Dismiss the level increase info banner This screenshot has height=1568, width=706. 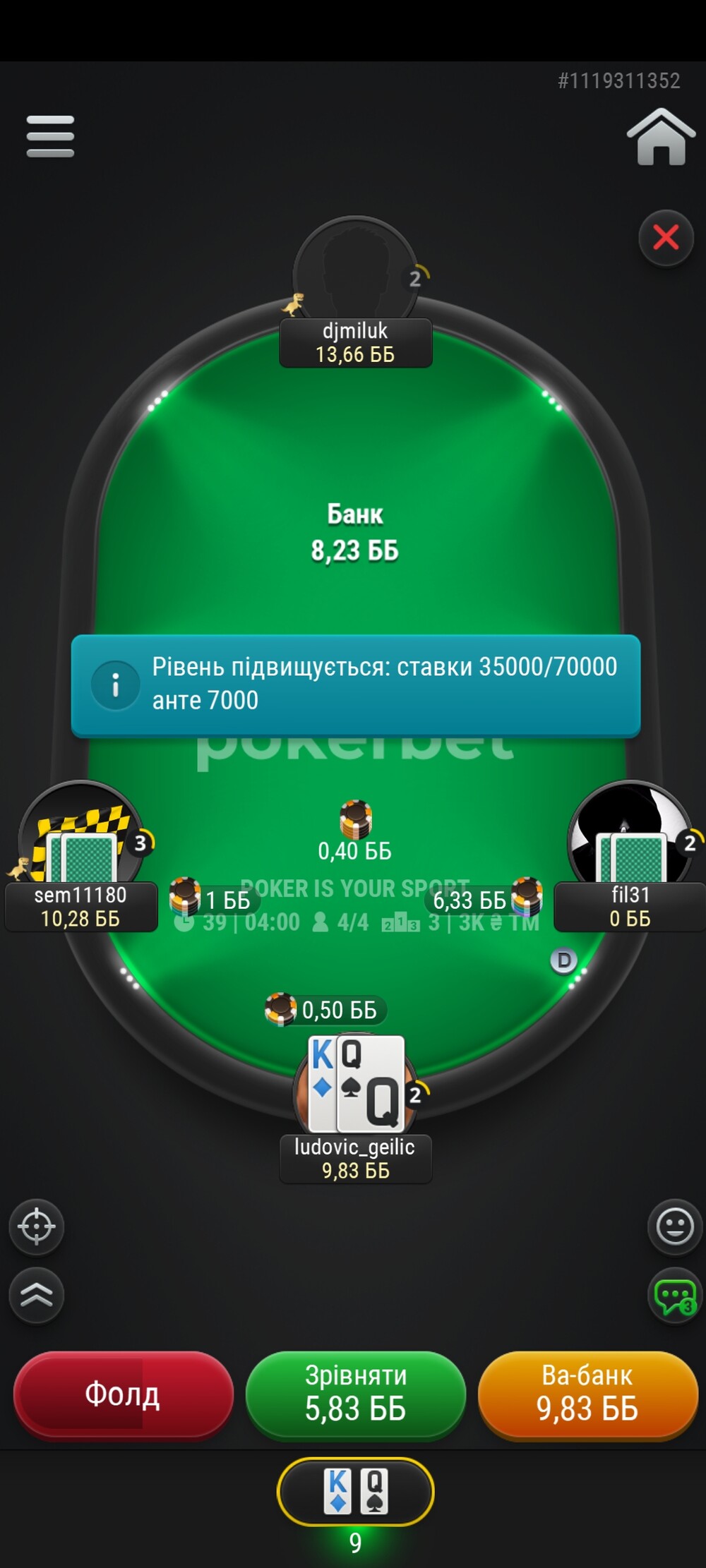click(356, 685)
